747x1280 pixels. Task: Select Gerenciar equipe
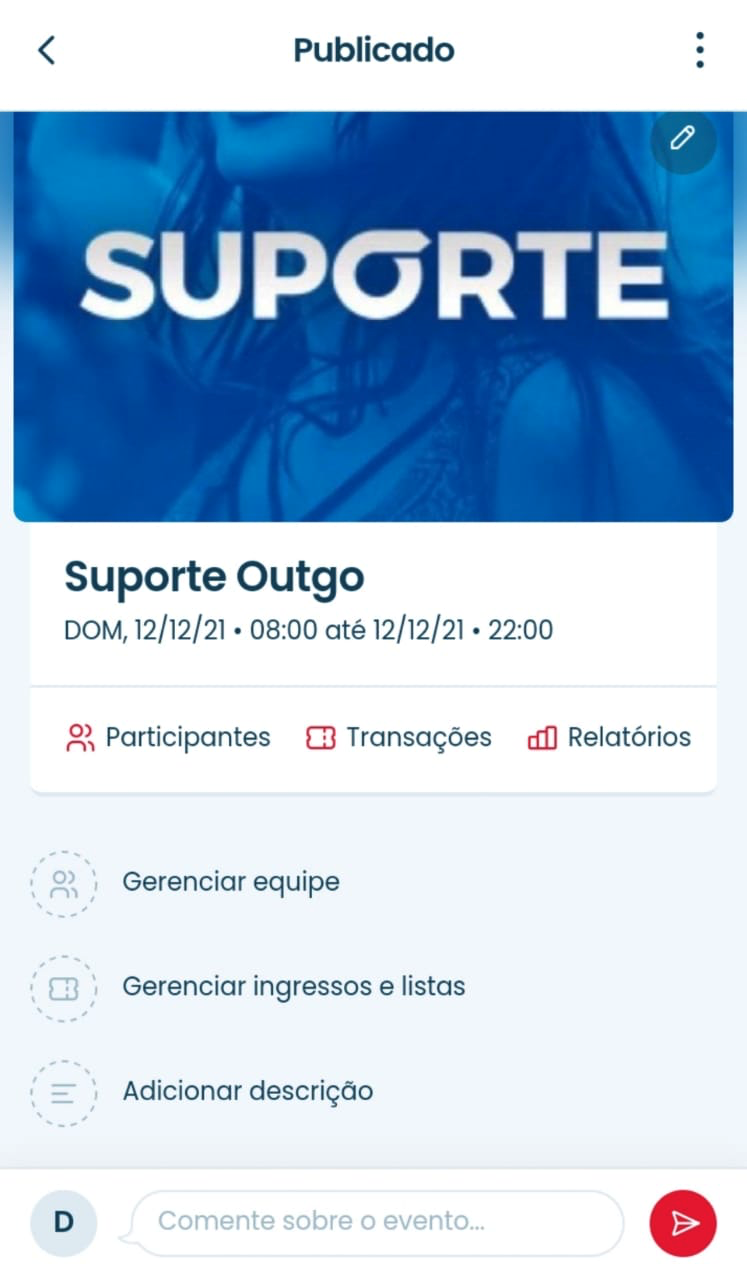pos(230,882)
